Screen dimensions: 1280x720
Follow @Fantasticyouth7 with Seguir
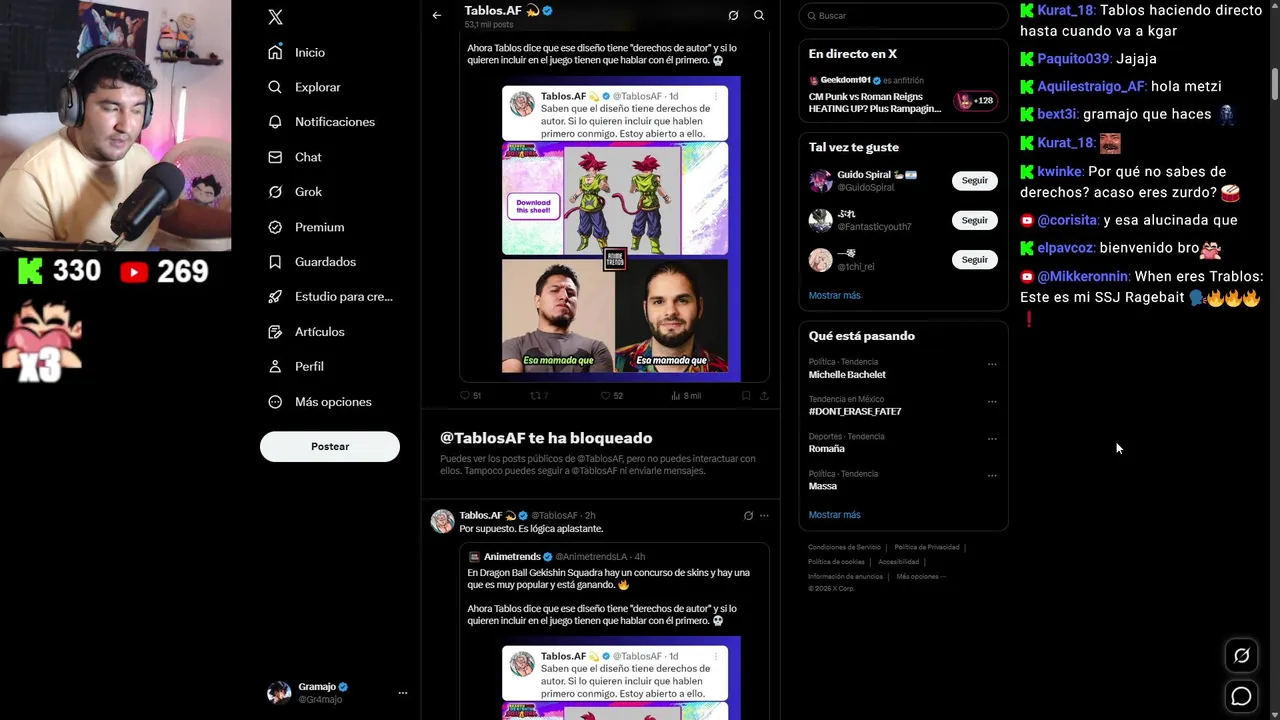point(974,220)
